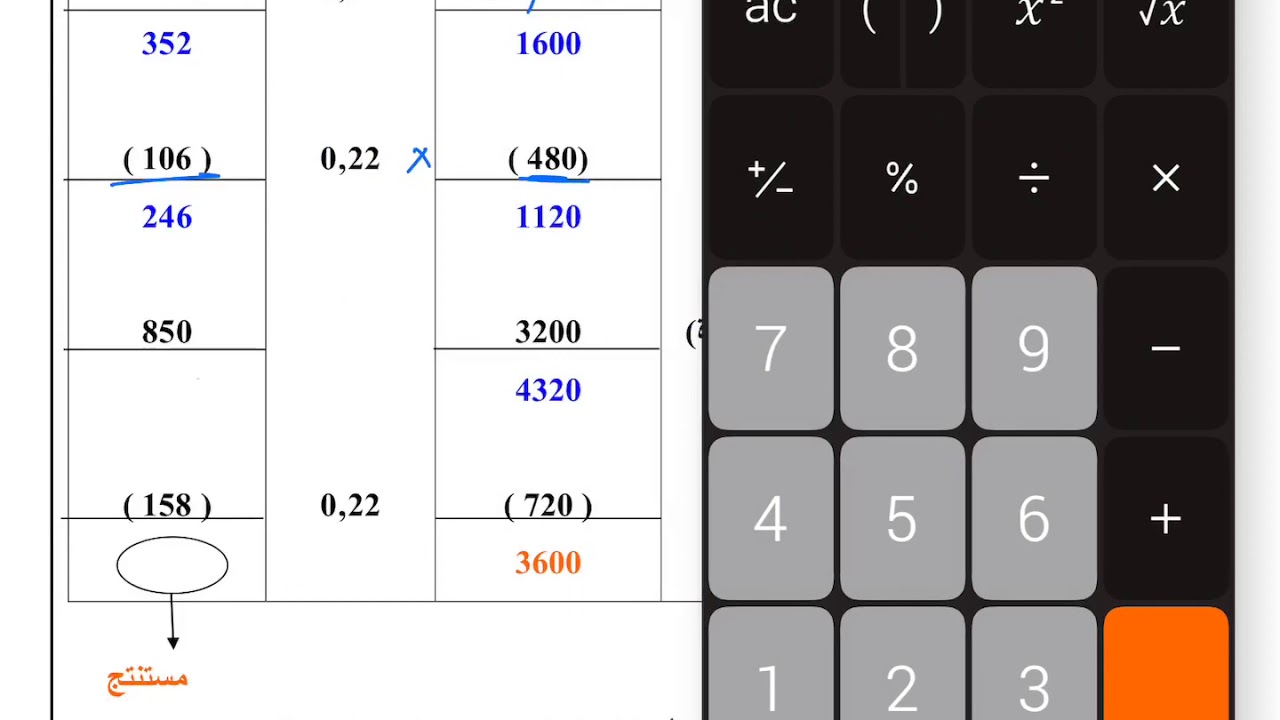The image size is (1280, 720).
Task: Tap the close parenthesis key
Action: click(935, 30)
